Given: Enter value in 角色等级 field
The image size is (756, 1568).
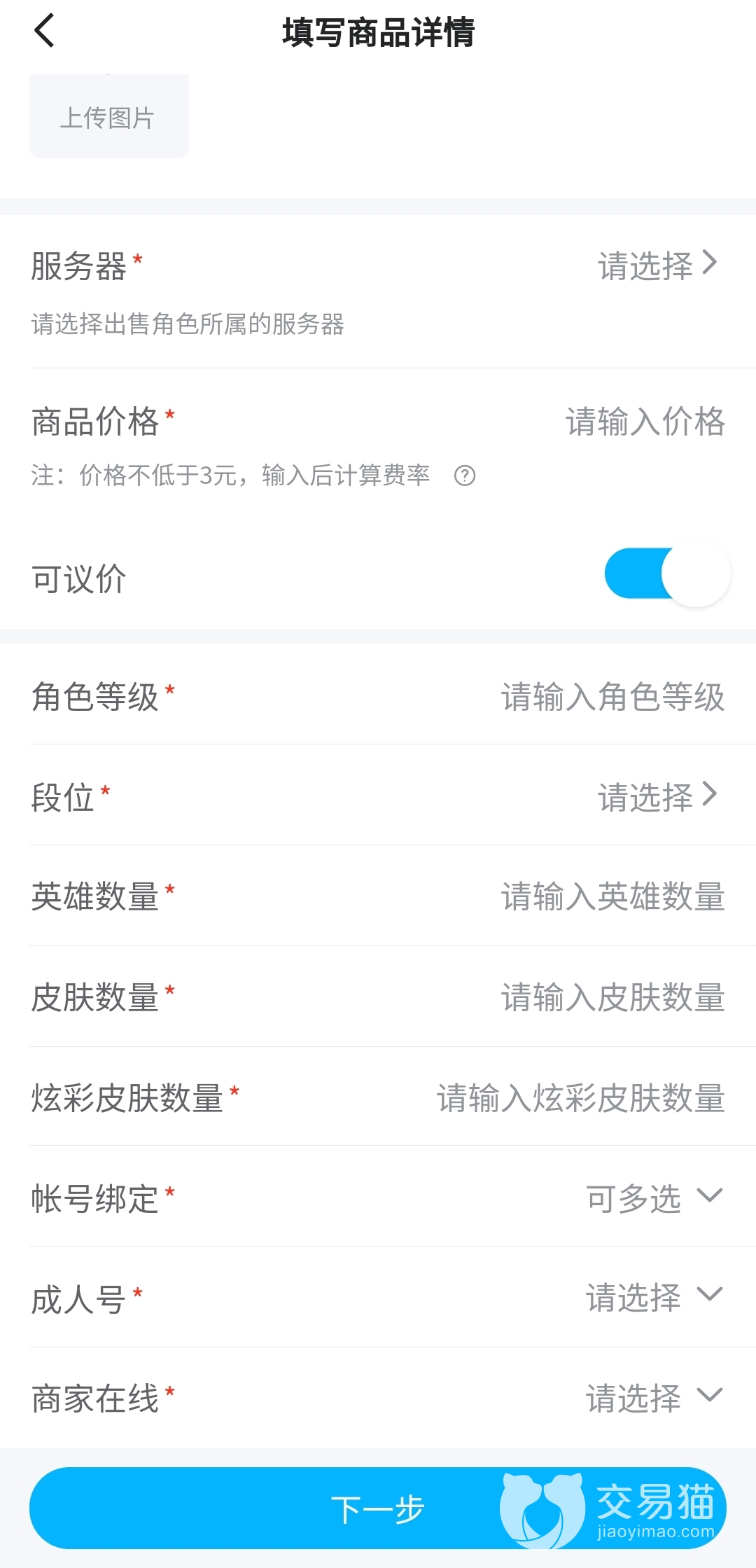Looking at the screenshot, I should point(612,697).
